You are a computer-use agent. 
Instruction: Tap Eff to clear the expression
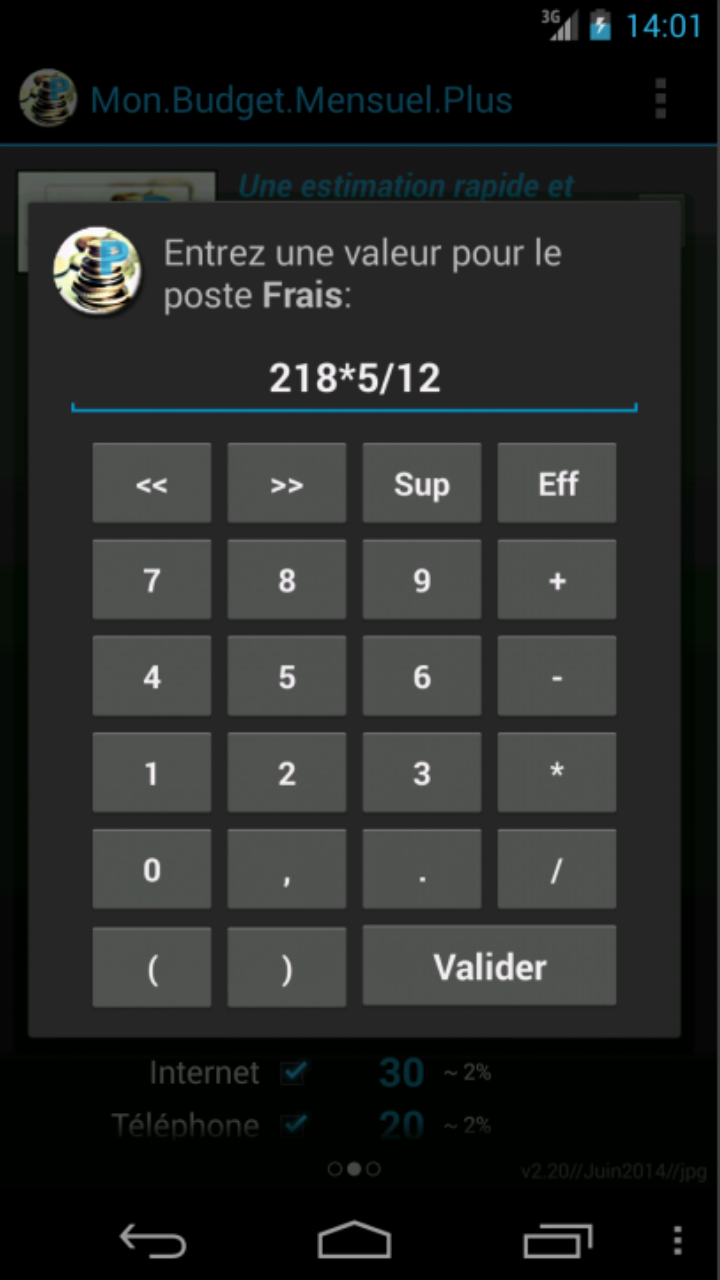557,483
